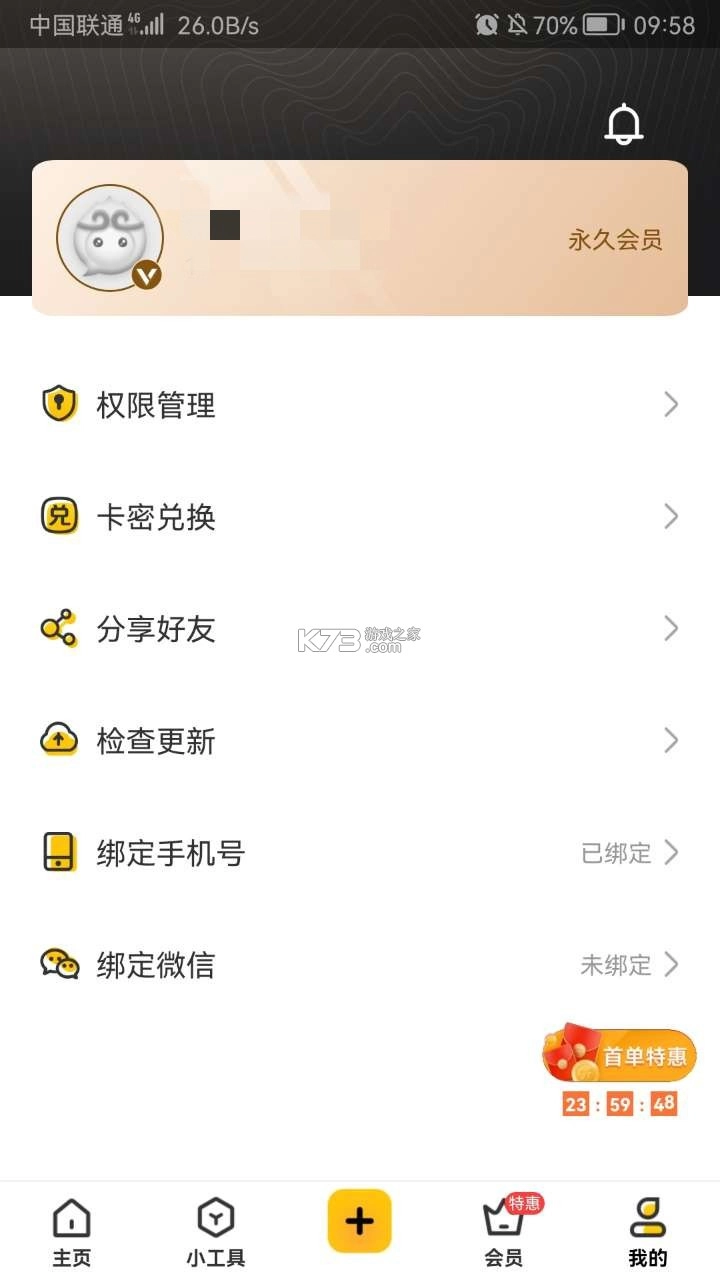The height and width of the screenshot is (1280, 720).
Task: Open 卡密兑换 redemption page
Action: (360, 517)
